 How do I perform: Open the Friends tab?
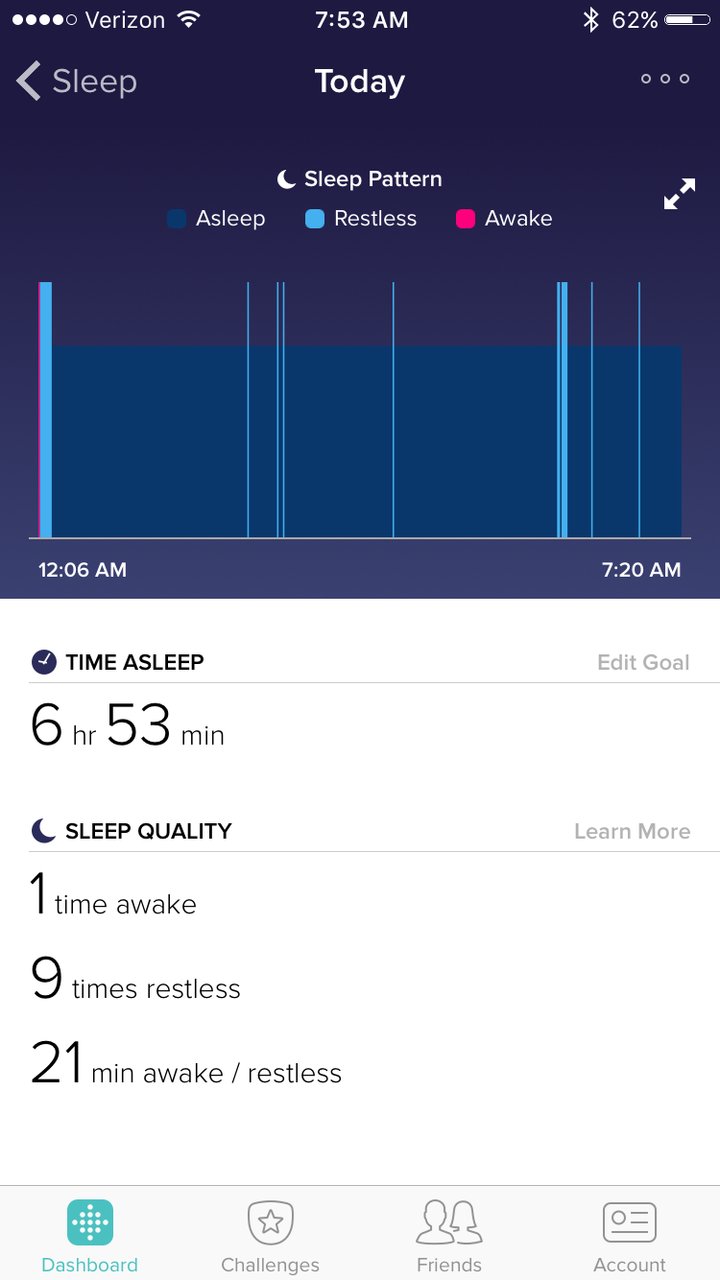coord(449,1236)
